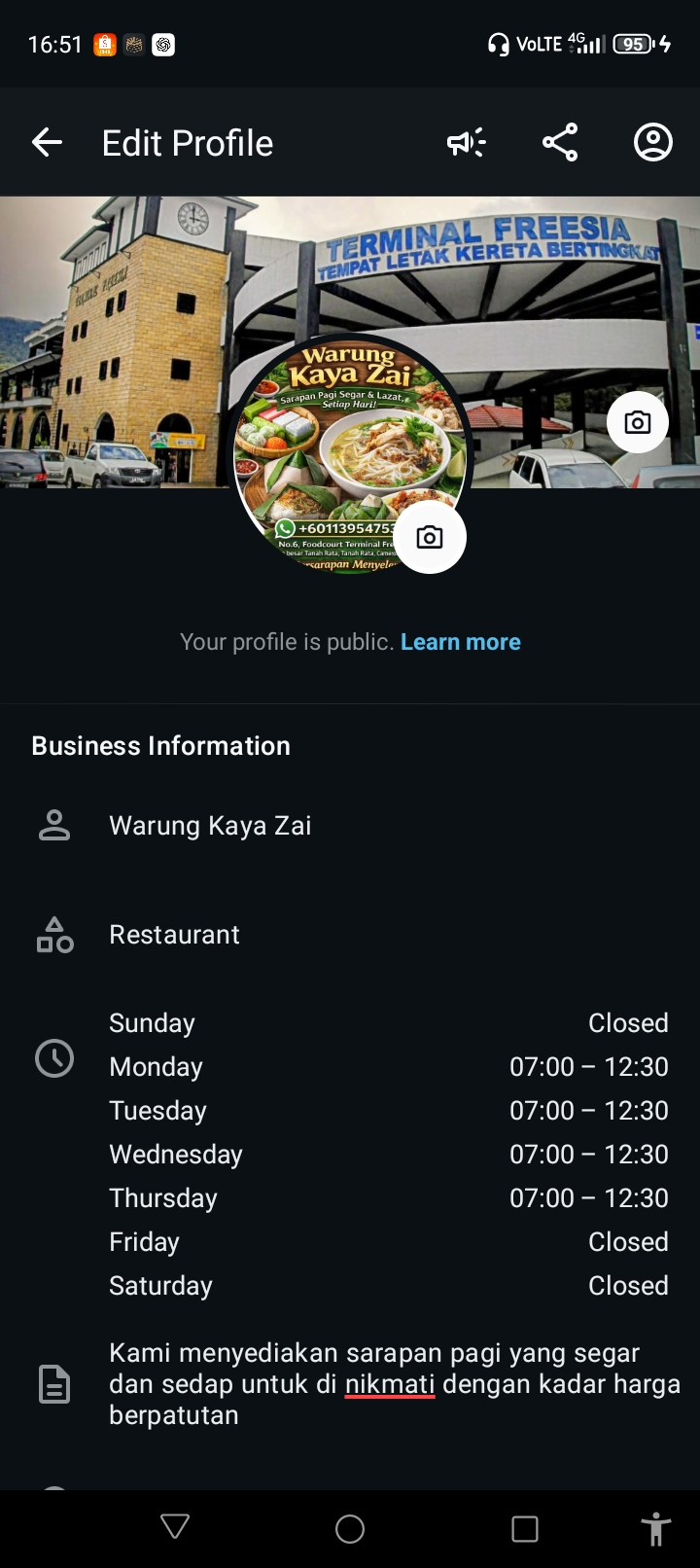
Task: Open the Learn more link
Action: 460,642
